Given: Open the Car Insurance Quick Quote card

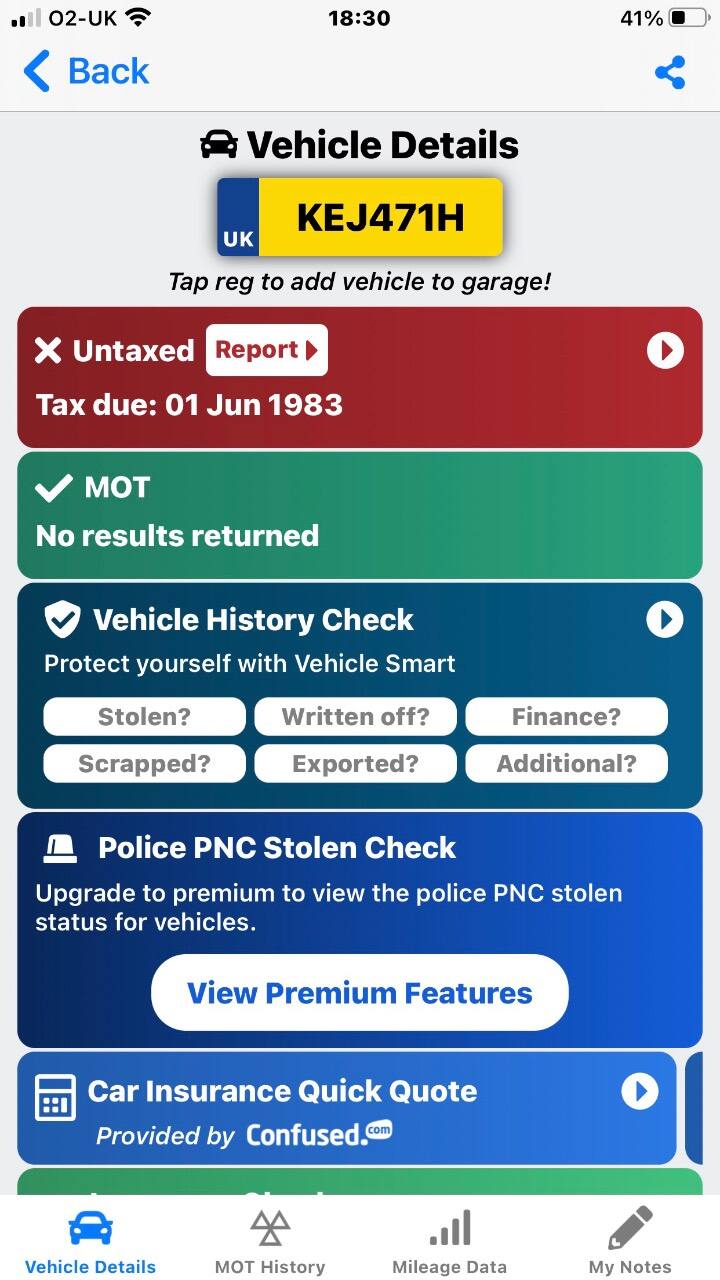Looking at the screenshot, I should click(x=347, y=1108).
